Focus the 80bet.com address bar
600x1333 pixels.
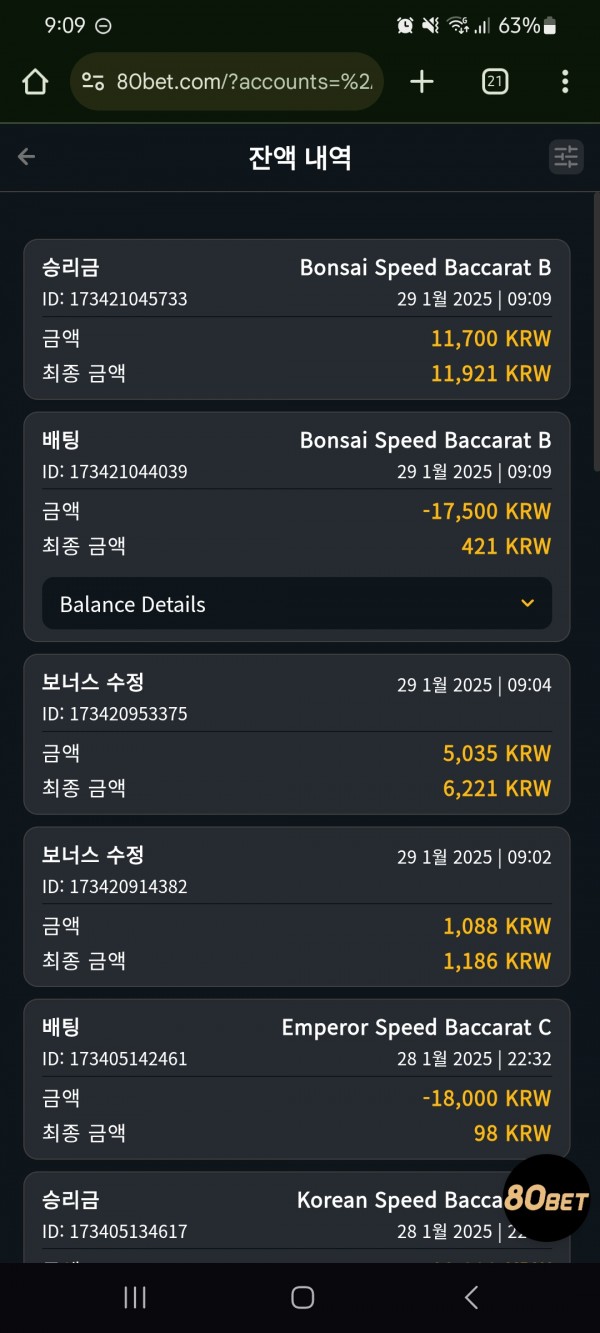click(227, 82)
